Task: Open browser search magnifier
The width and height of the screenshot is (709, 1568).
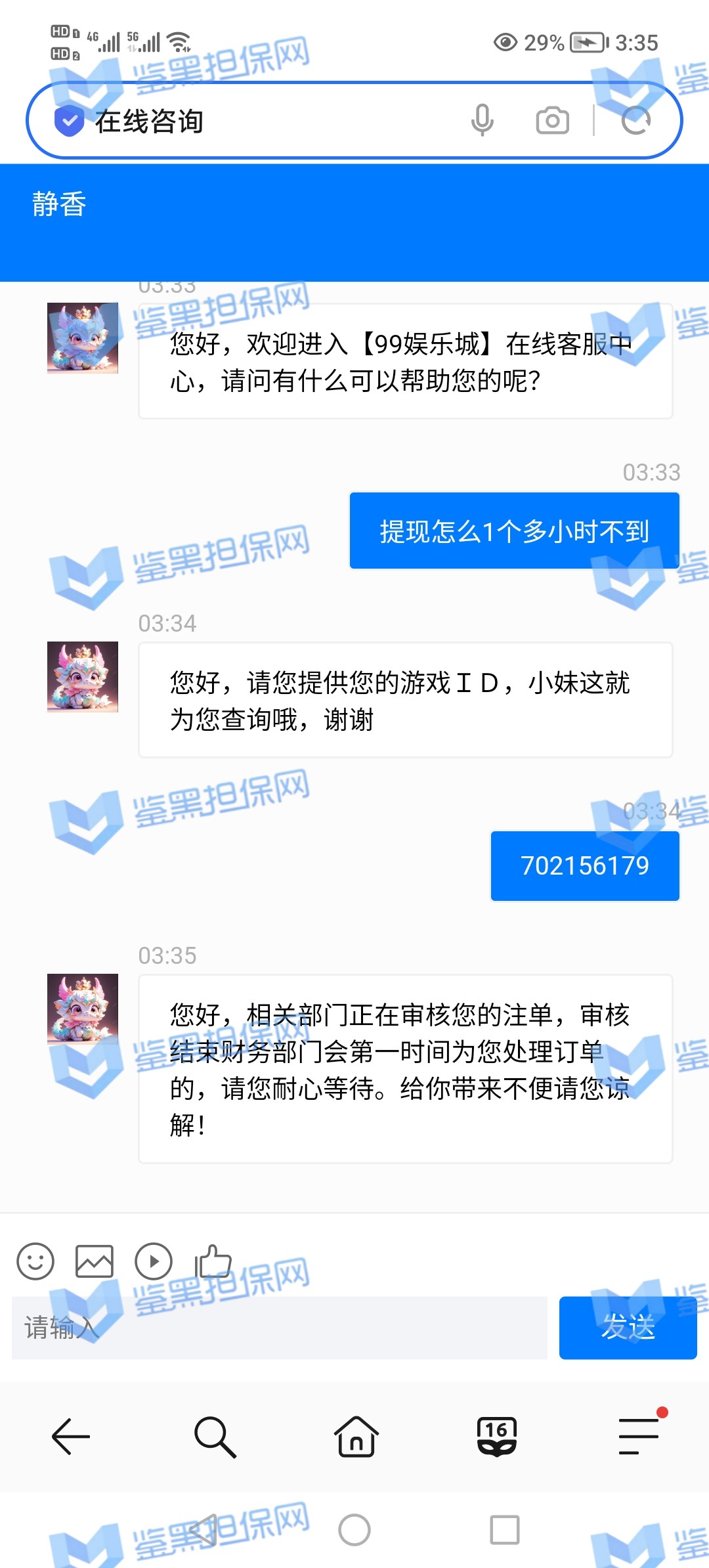Action: point(215,1437)
